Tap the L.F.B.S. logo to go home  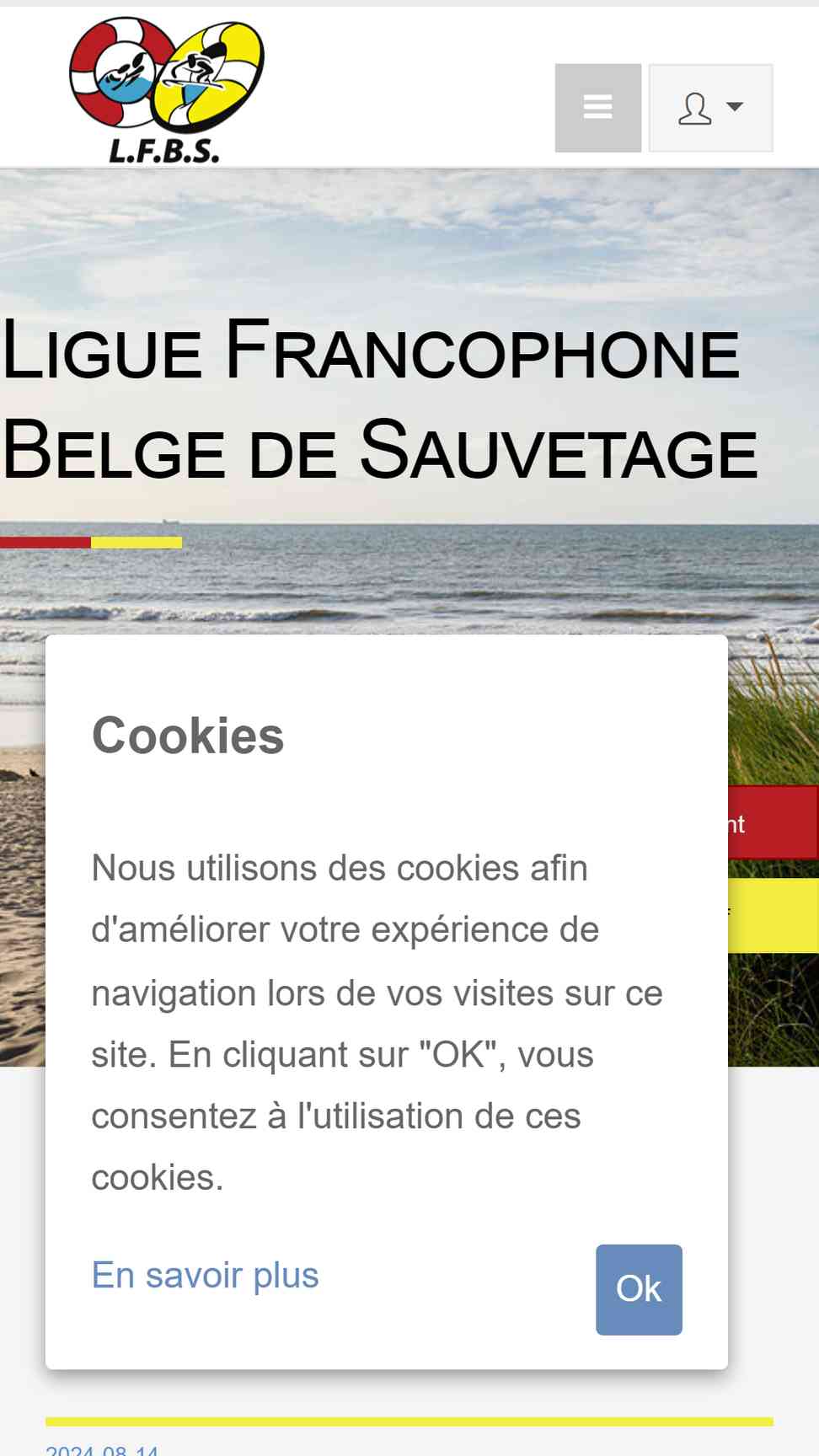coord(166,90)
